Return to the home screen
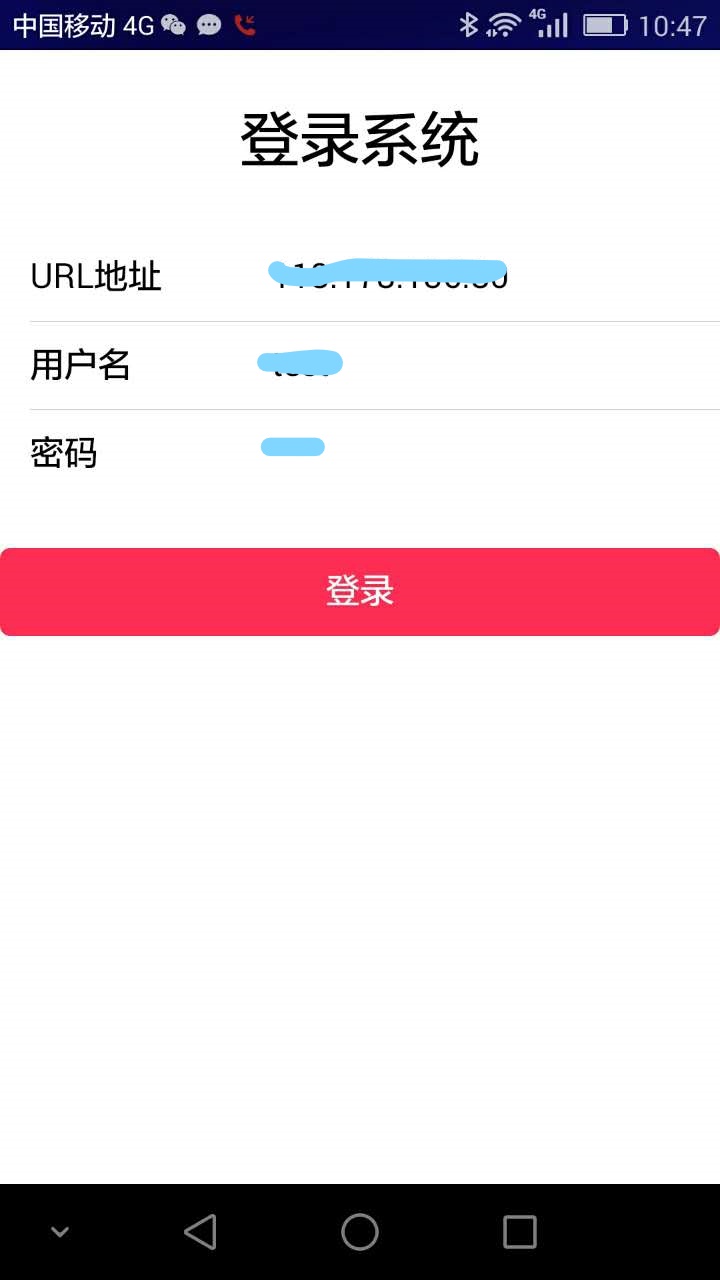720x1280 pixels. click(x=360, y=1231)
